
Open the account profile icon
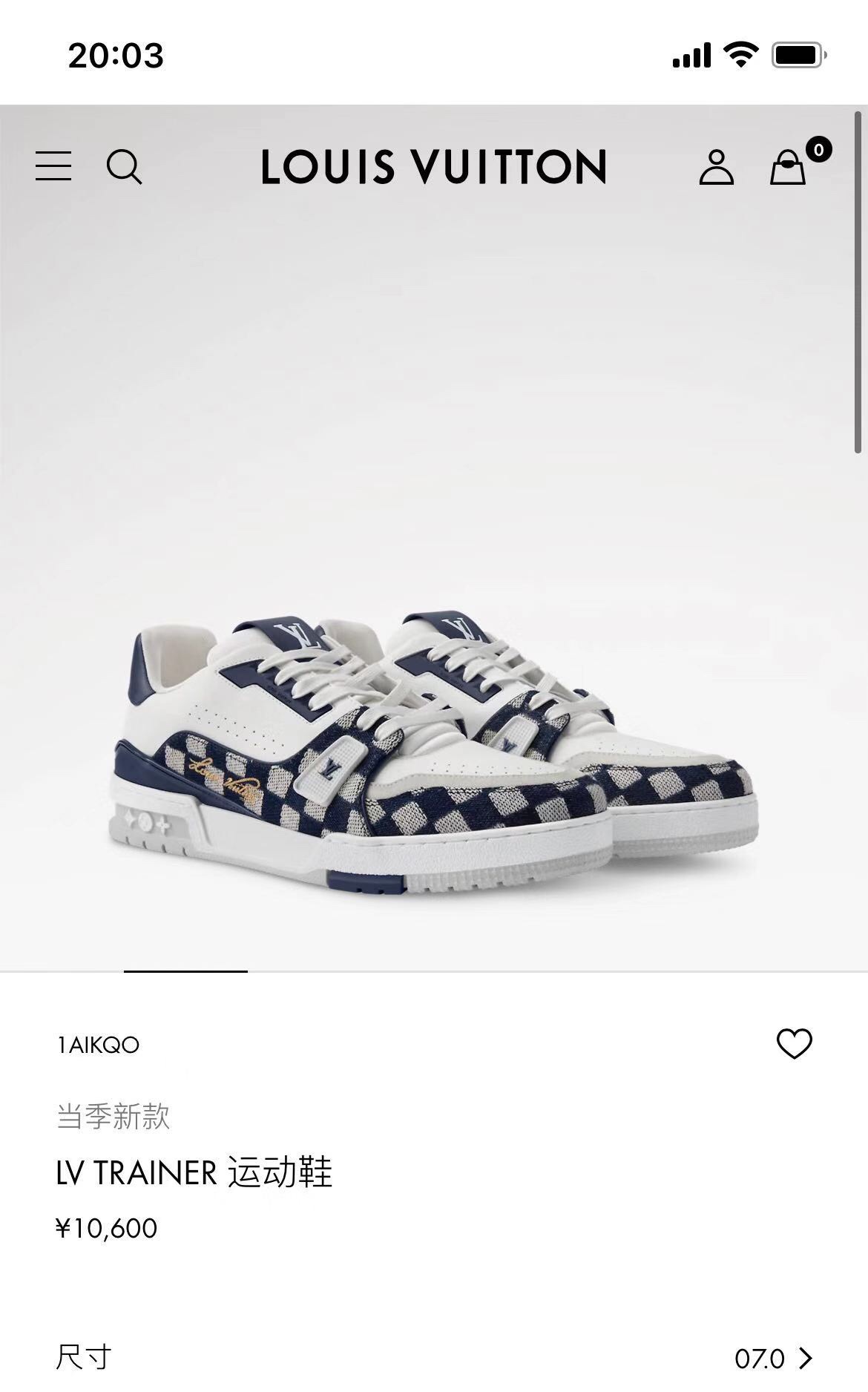(x=716, y=167)
